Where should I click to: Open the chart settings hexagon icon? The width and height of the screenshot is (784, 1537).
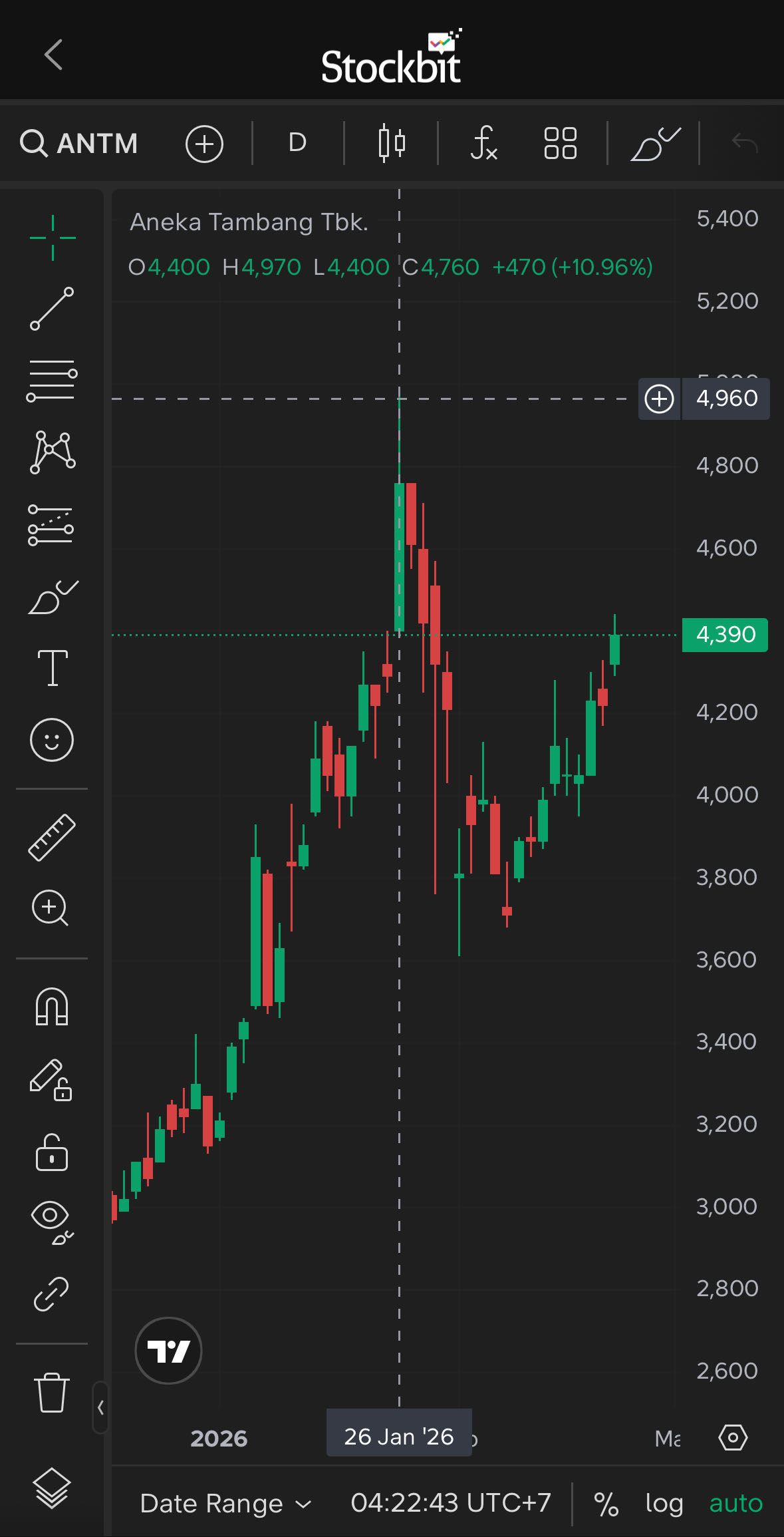(733, 1438)
